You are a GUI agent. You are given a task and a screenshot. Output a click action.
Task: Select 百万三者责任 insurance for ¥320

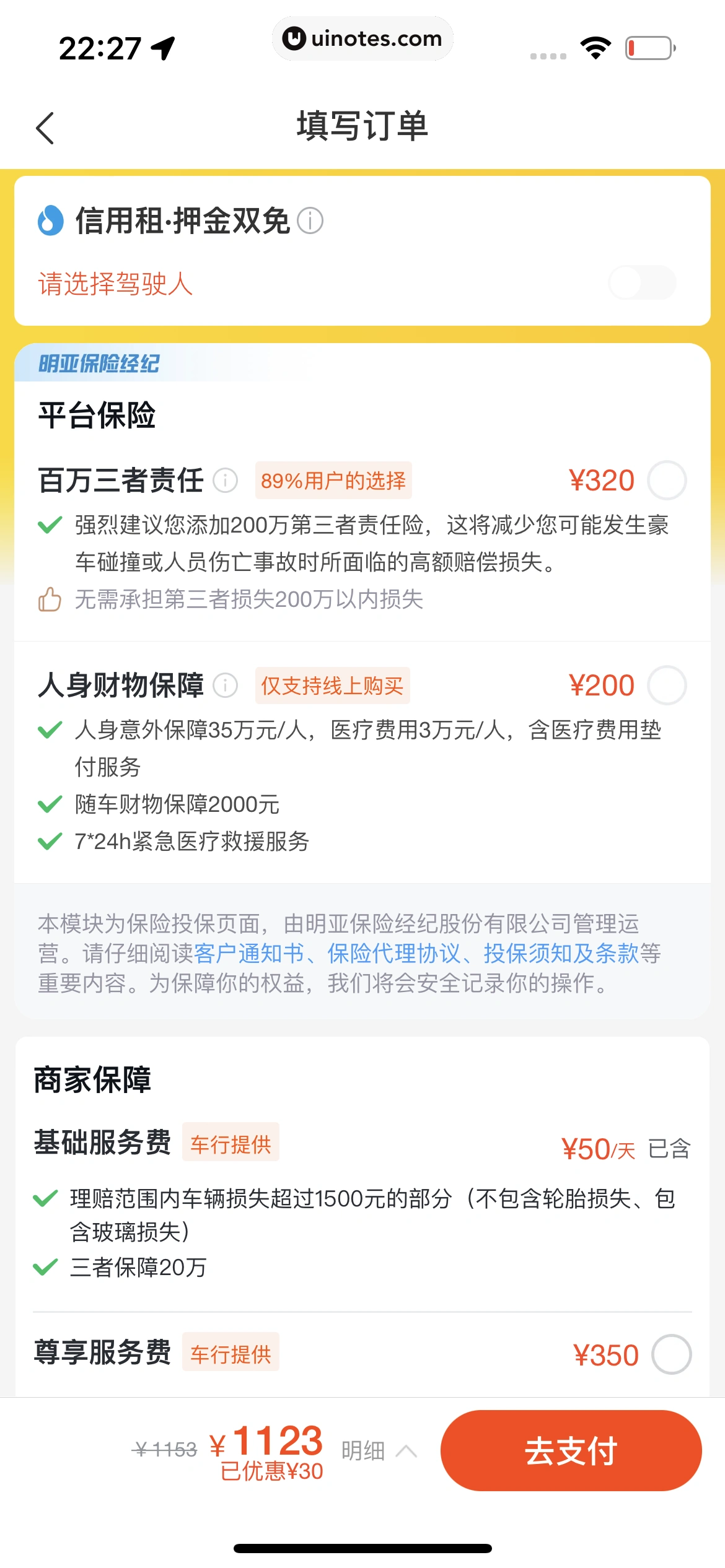(x=667, y=481)
